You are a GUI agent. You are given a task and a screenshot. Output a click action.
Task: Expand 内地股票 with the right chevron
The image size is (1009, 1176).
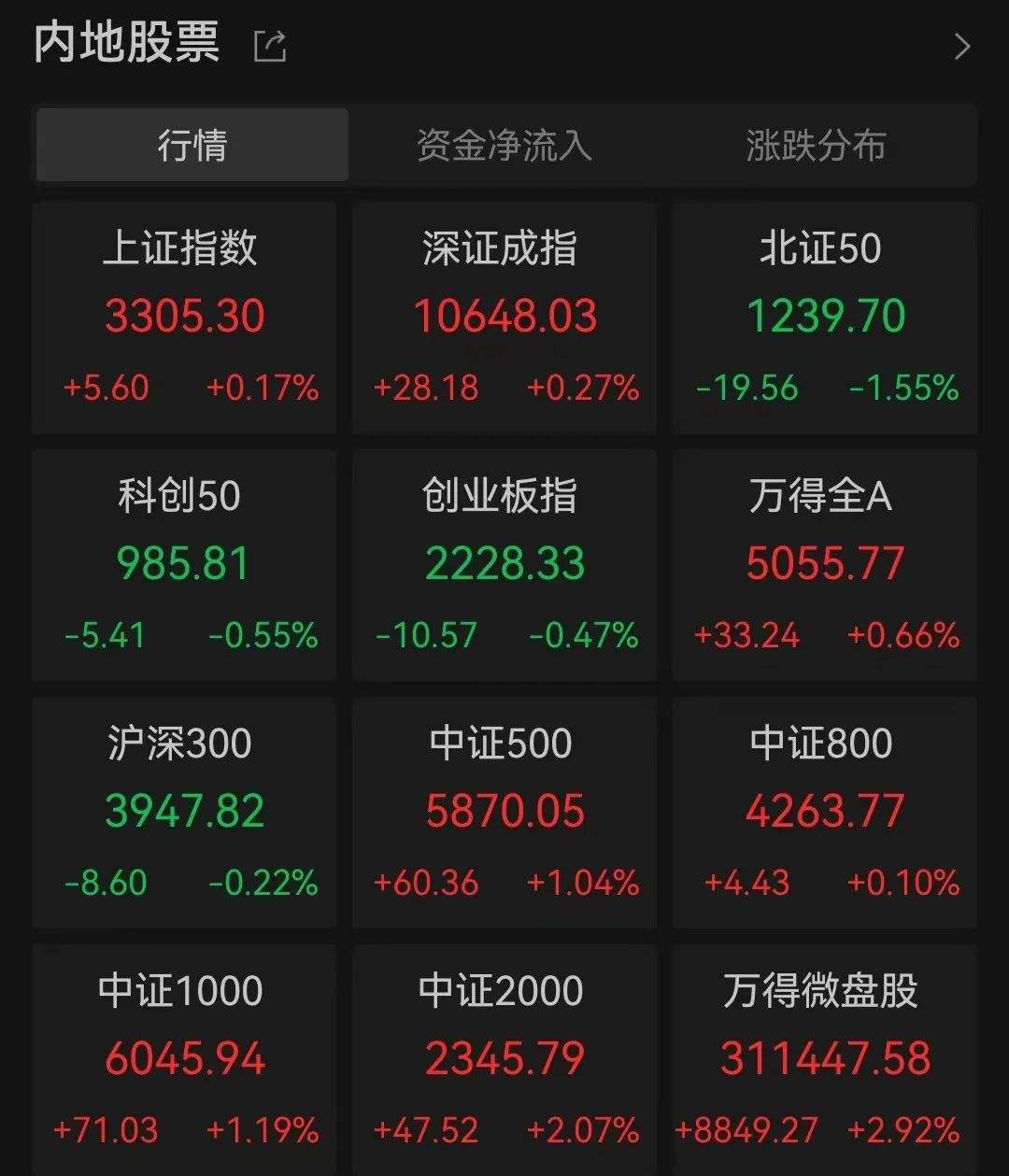[962, 46]
